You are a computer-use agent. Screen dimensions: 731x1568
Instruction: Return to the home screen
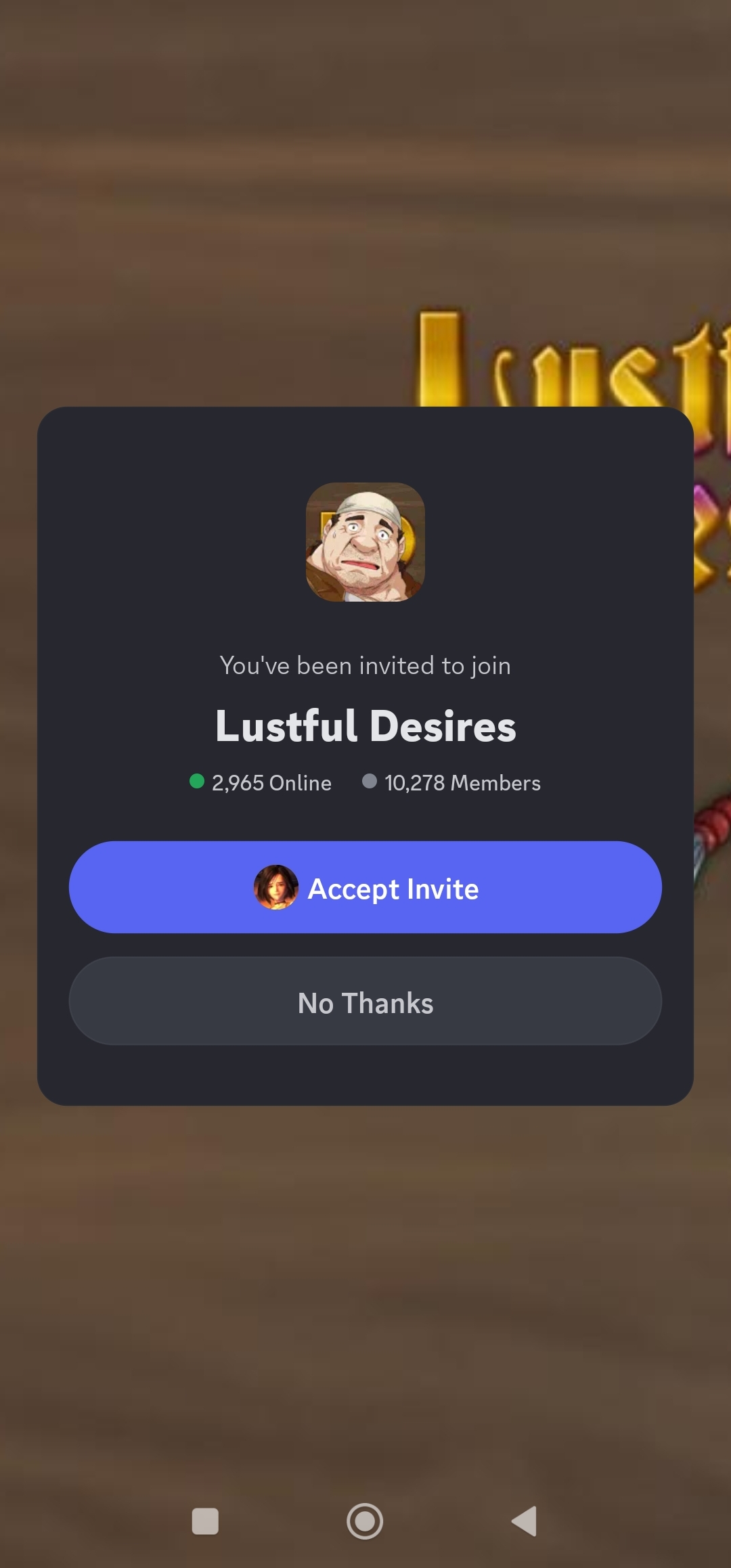(x=365, y=1521)
